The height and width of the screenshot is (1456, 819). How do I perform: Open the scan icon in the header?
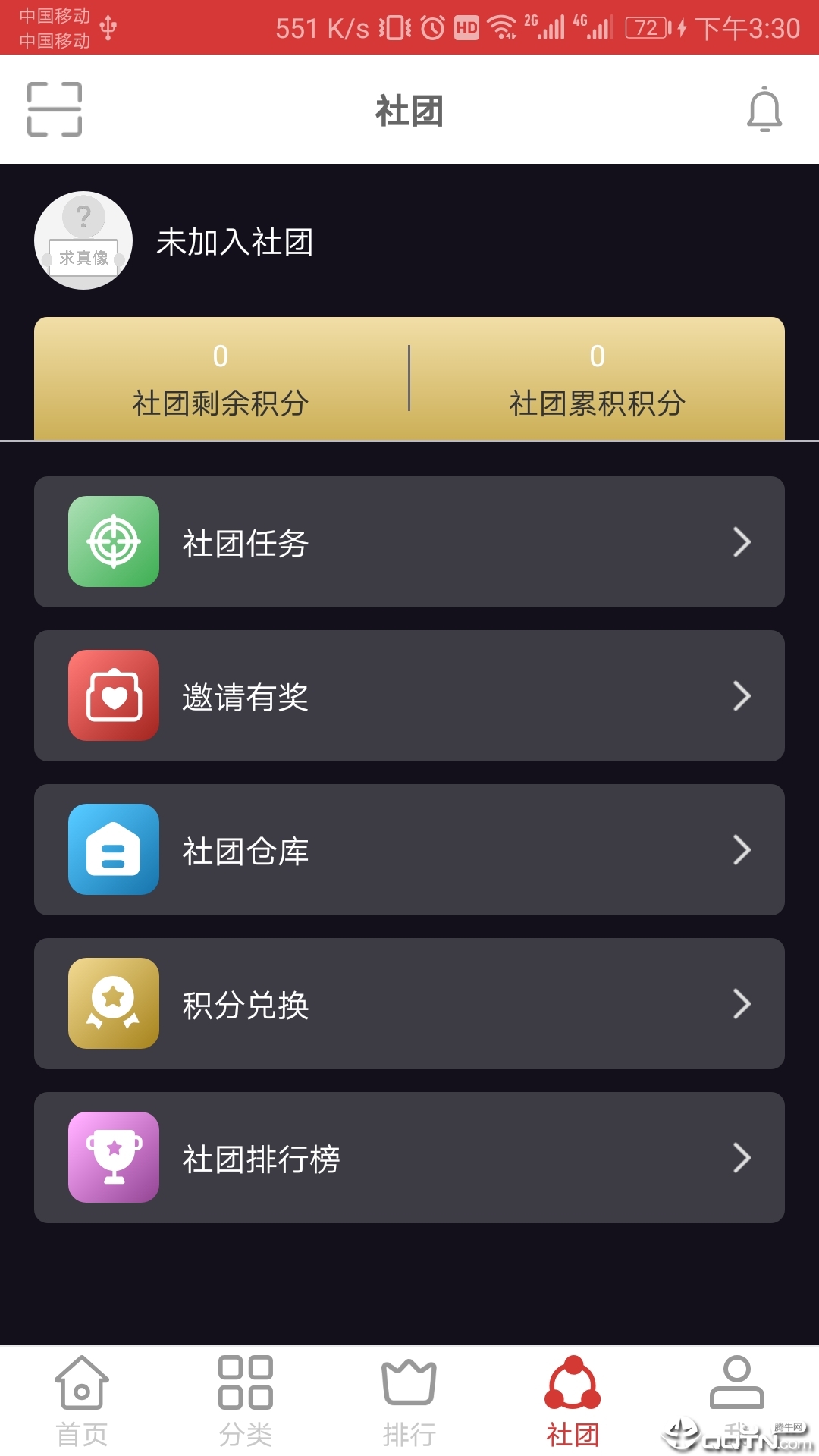click(55, 109)
